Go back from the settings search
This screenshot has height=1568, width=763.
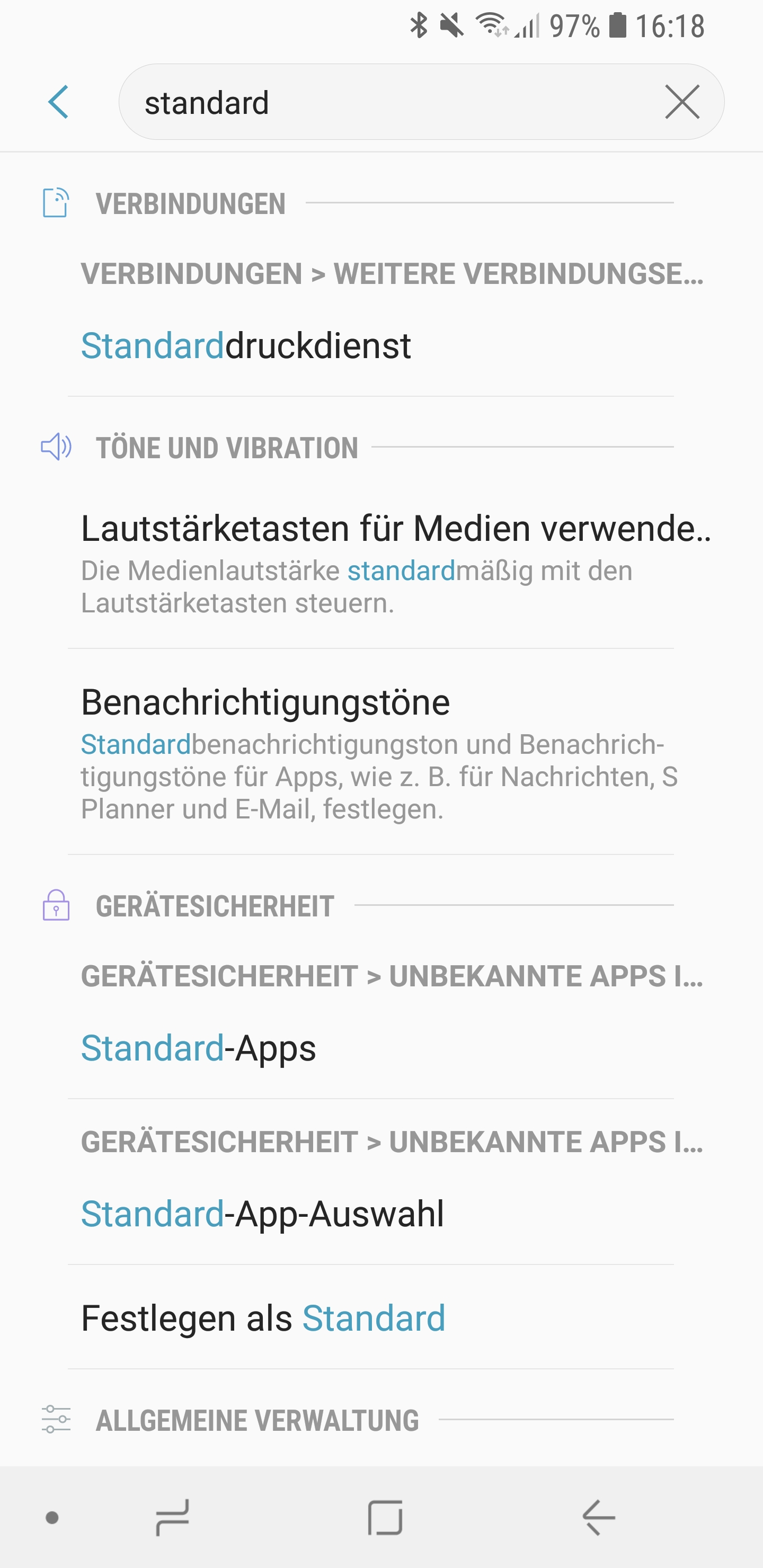pyautogui.click(x=58, y=102)
